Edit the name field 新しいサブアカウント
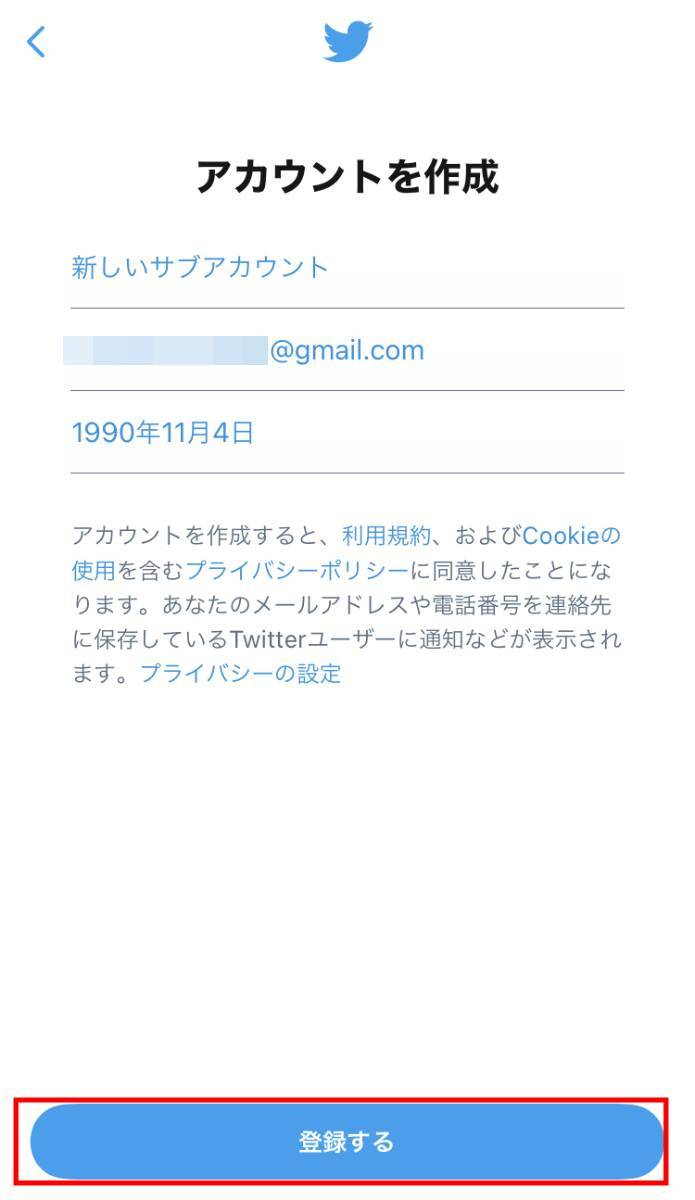The image size is (695, 1200). pos(347,268)
